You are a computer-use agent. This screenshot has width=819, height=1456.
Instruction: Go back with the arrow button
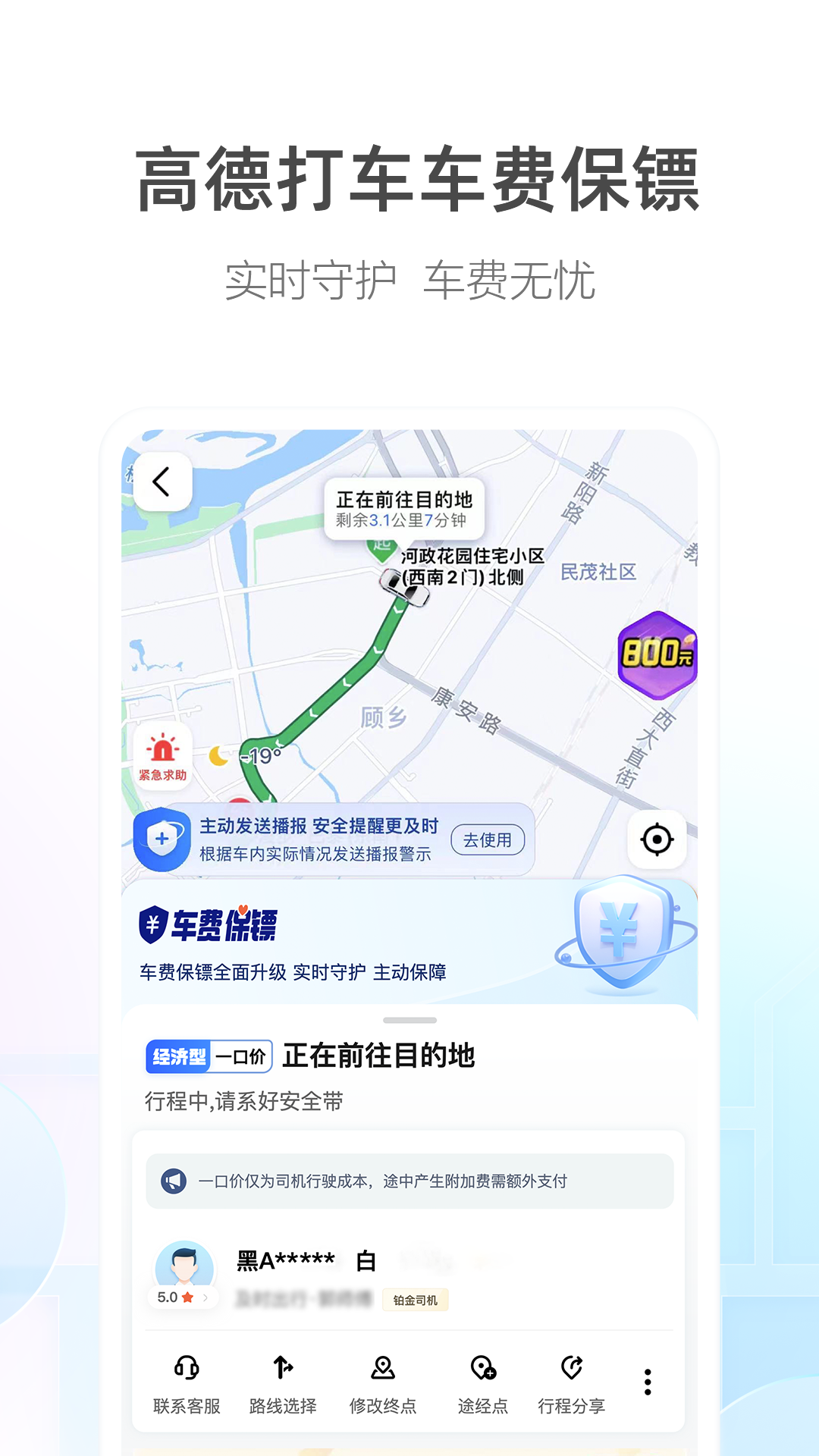162,482
